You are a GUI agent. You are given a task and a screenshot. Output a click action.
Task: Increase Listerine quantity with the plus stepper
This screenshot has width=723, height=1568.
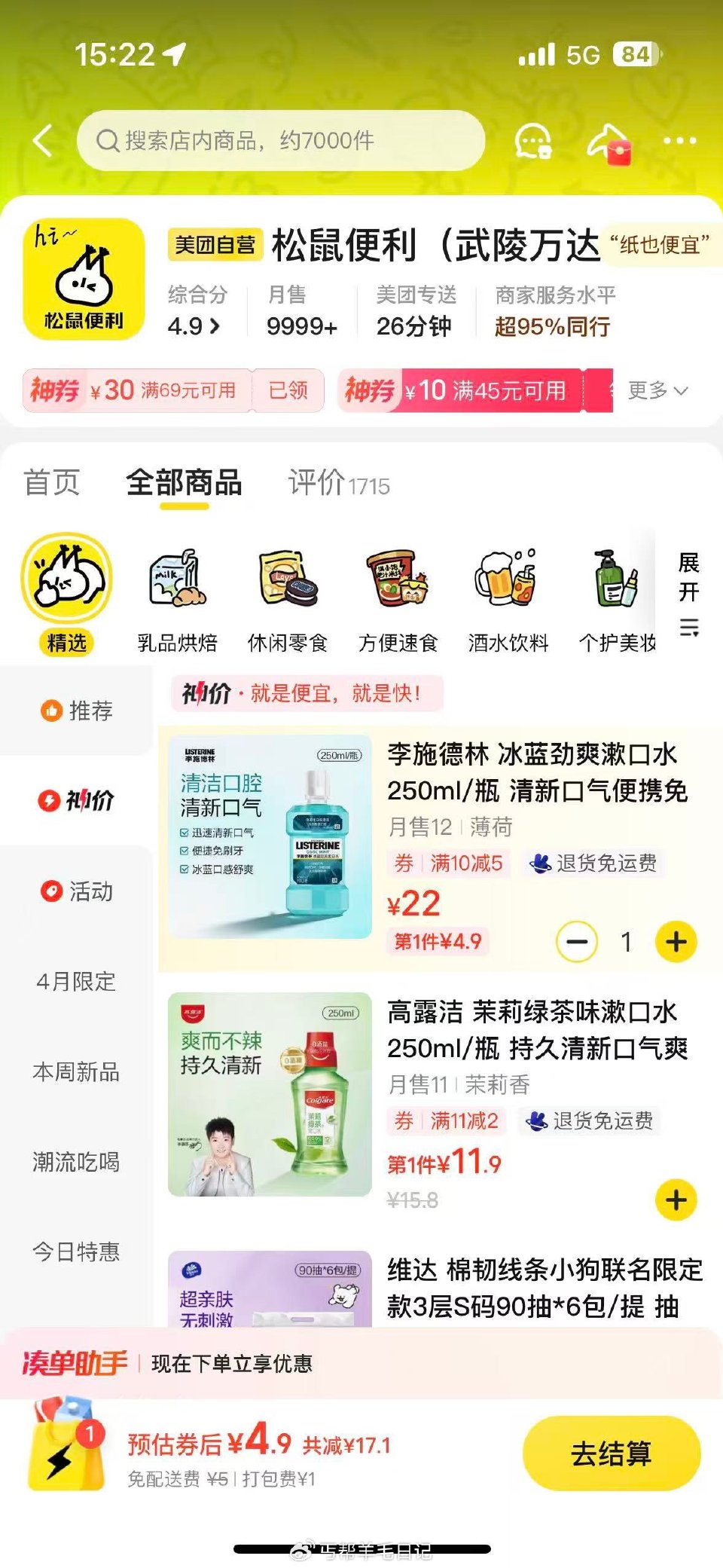pyautogui.click(x=676, y=942)
